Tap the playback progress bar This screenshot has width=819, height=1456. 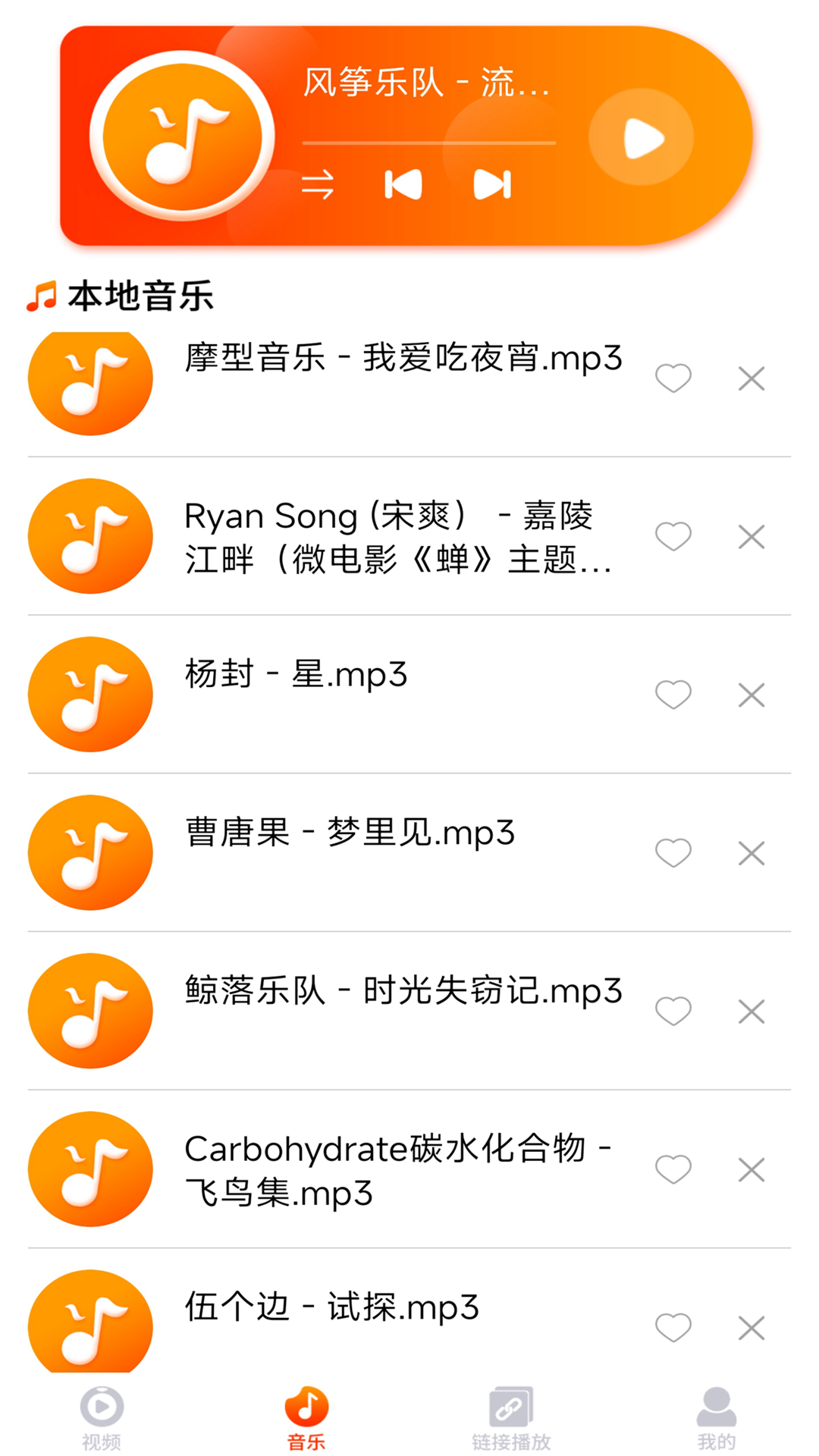tap(429, 143)
